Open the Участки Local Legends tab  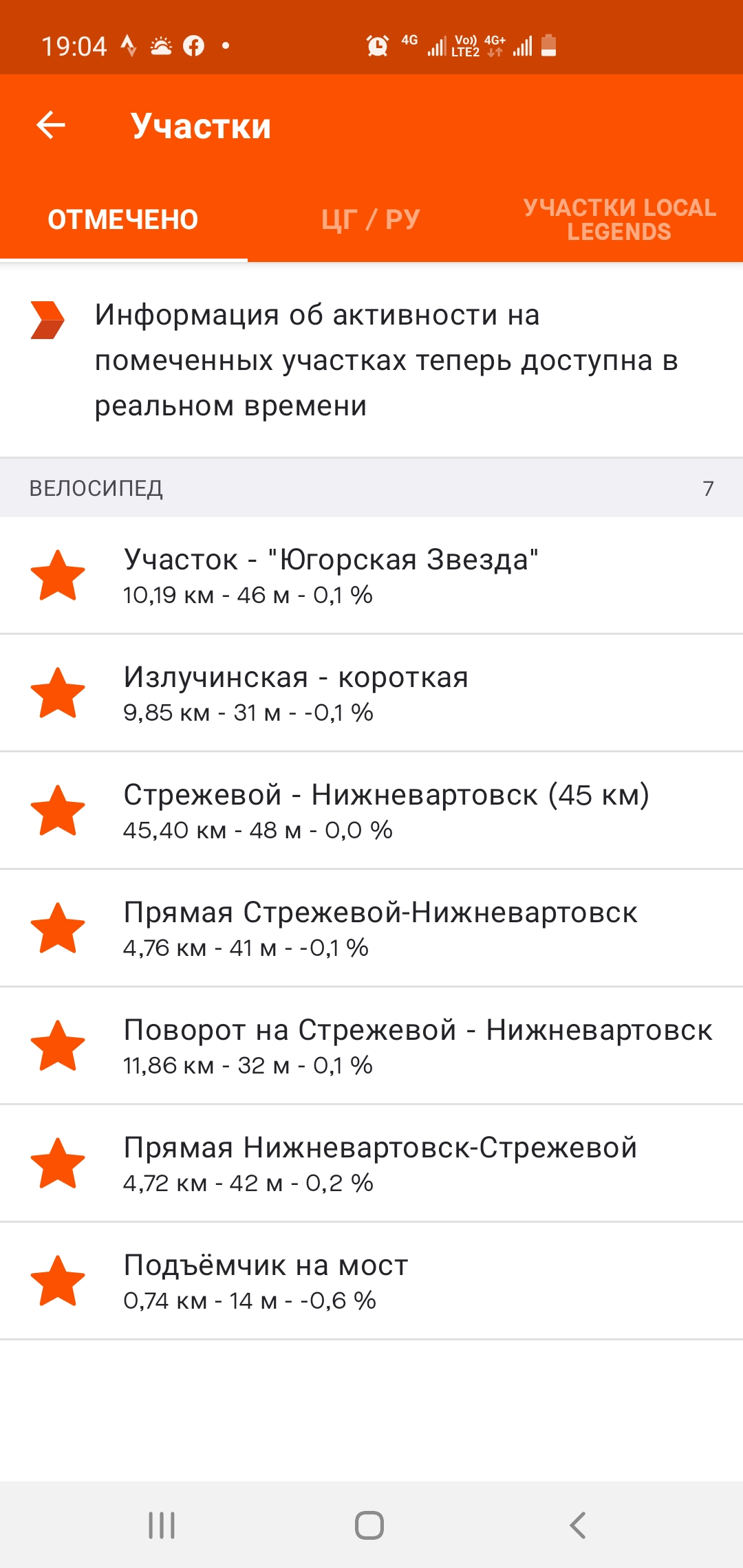pos(619,220)
